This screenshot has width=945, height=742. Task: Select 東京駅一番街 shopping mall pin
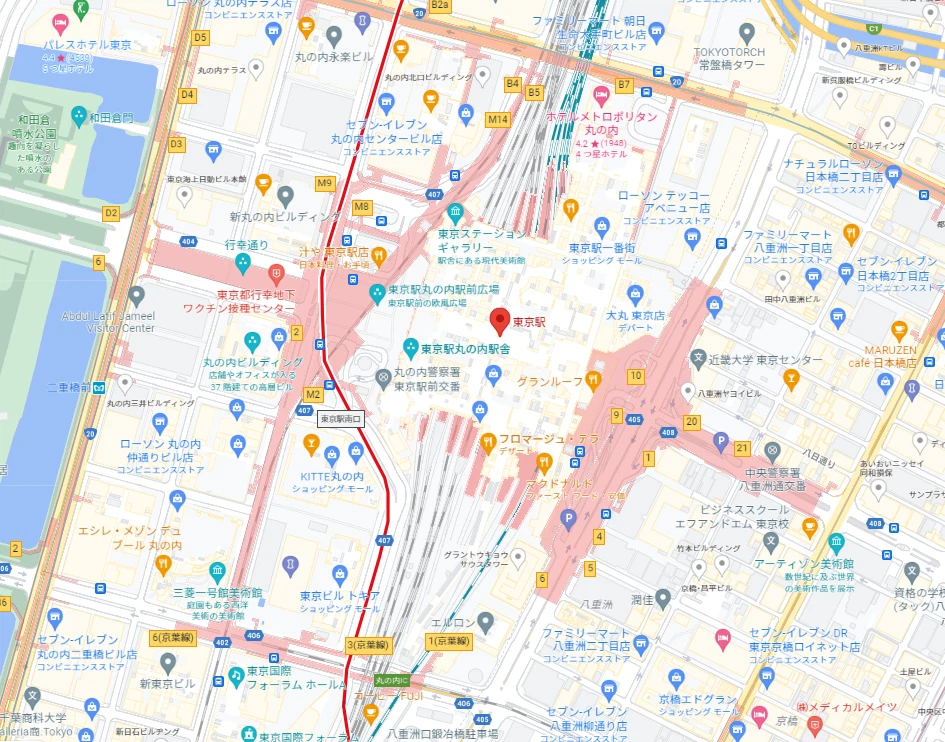[602, 227]
